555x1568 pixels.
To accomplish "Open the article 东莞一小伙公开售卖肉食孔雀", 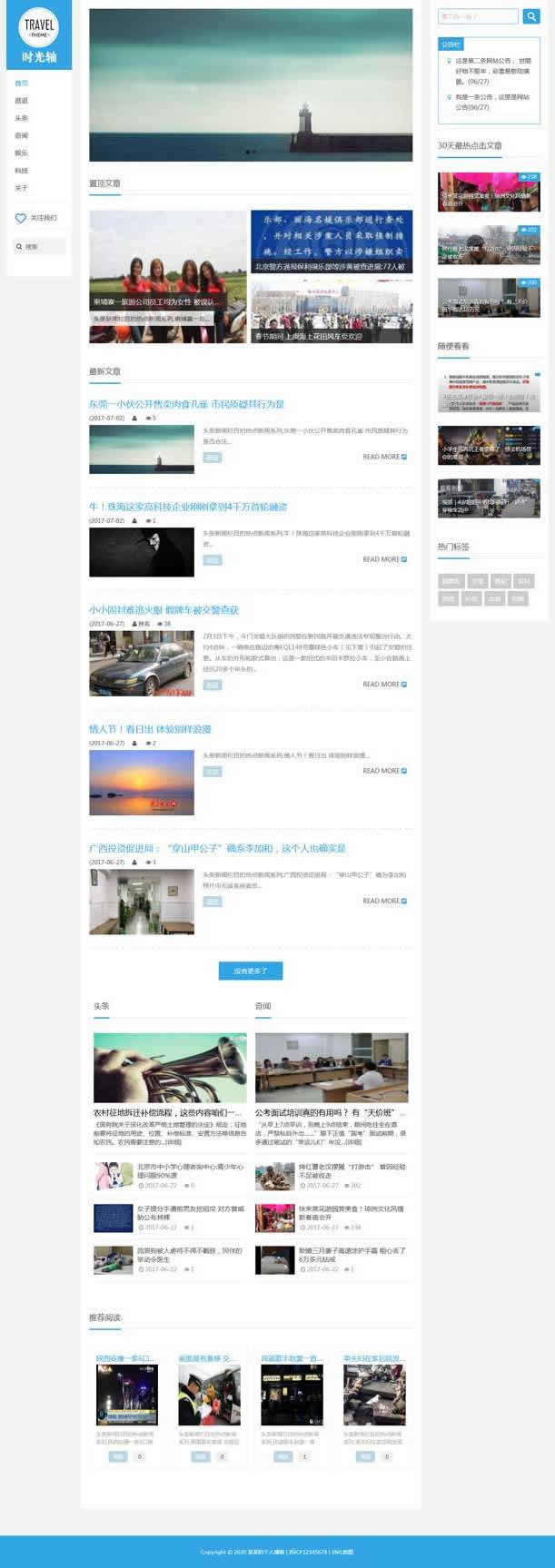I will point(186,404).
